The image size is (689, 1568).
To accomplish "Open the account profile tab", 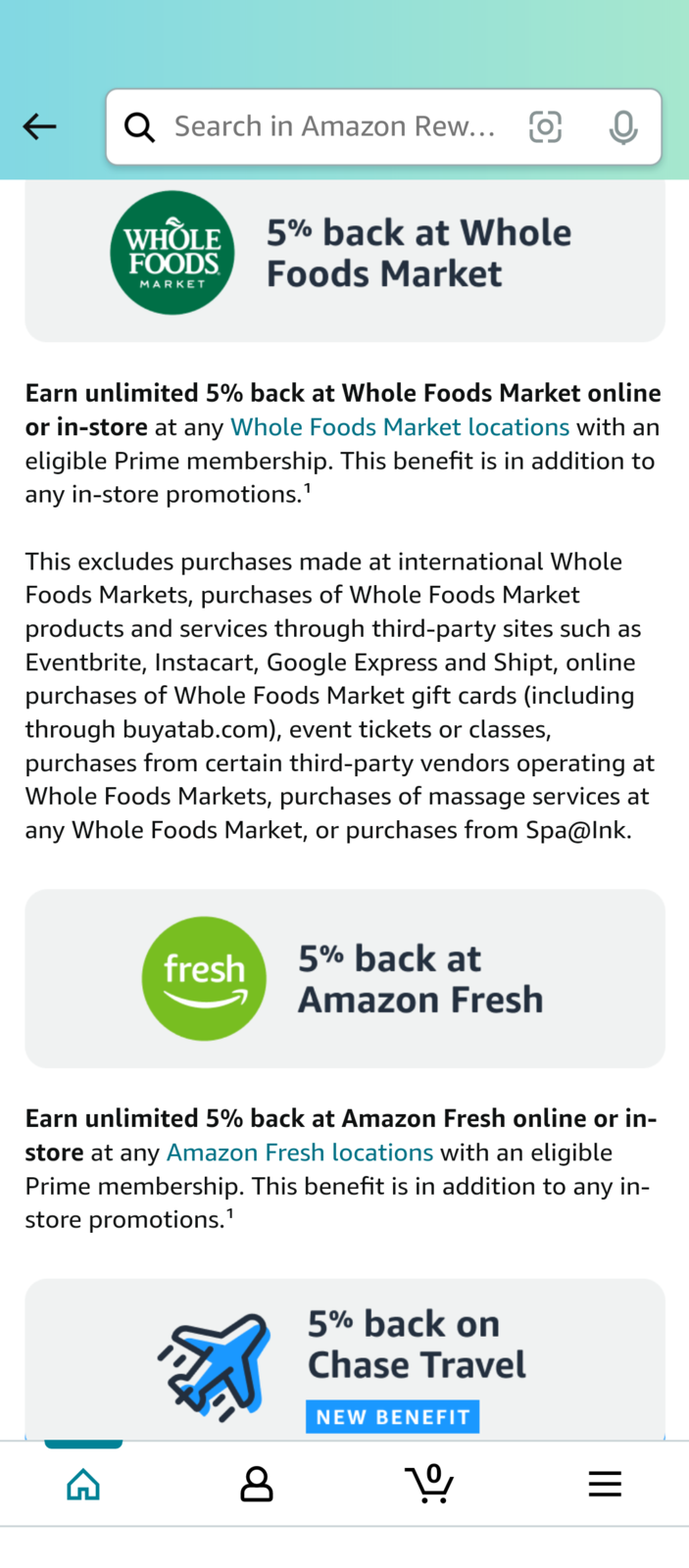I will tap(257, 1484).
